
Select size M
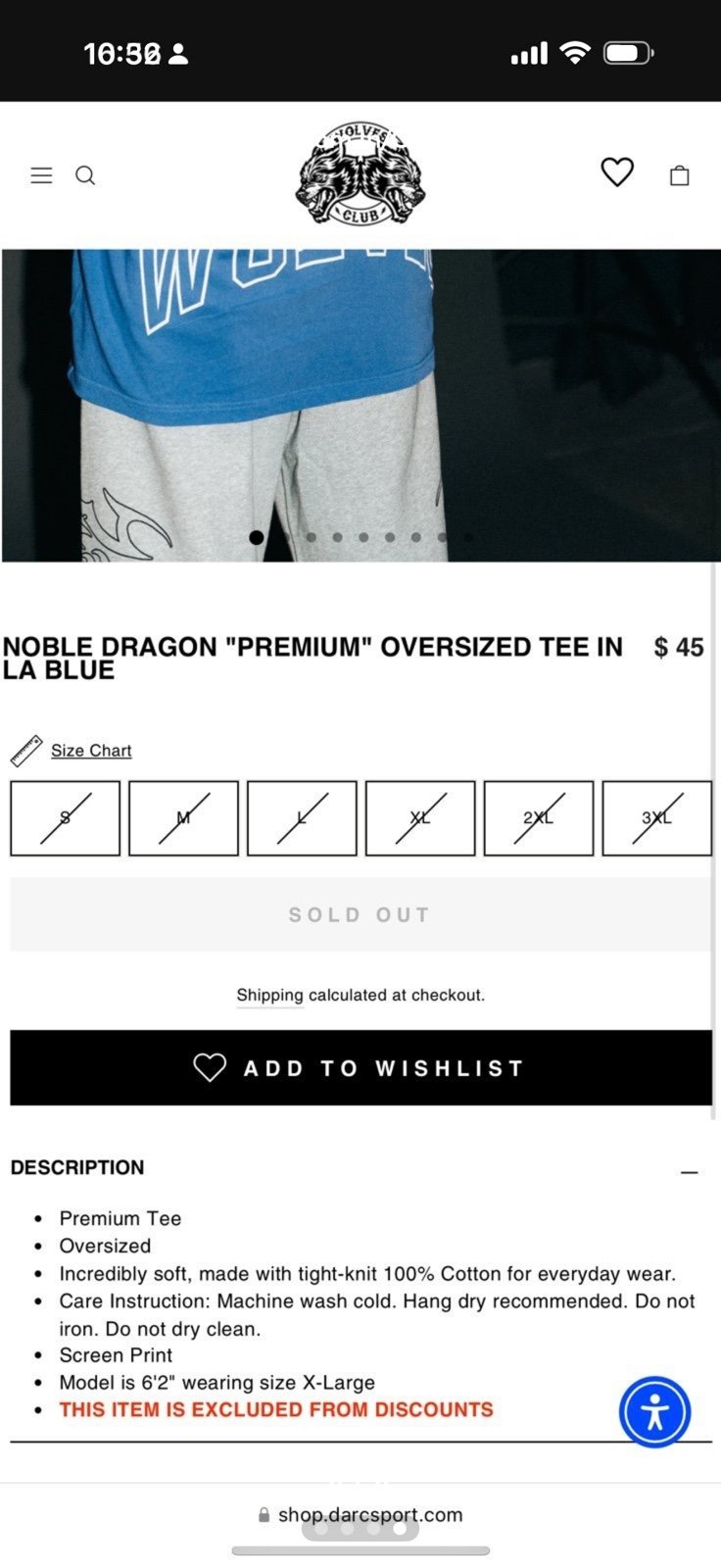coord(183,818)
